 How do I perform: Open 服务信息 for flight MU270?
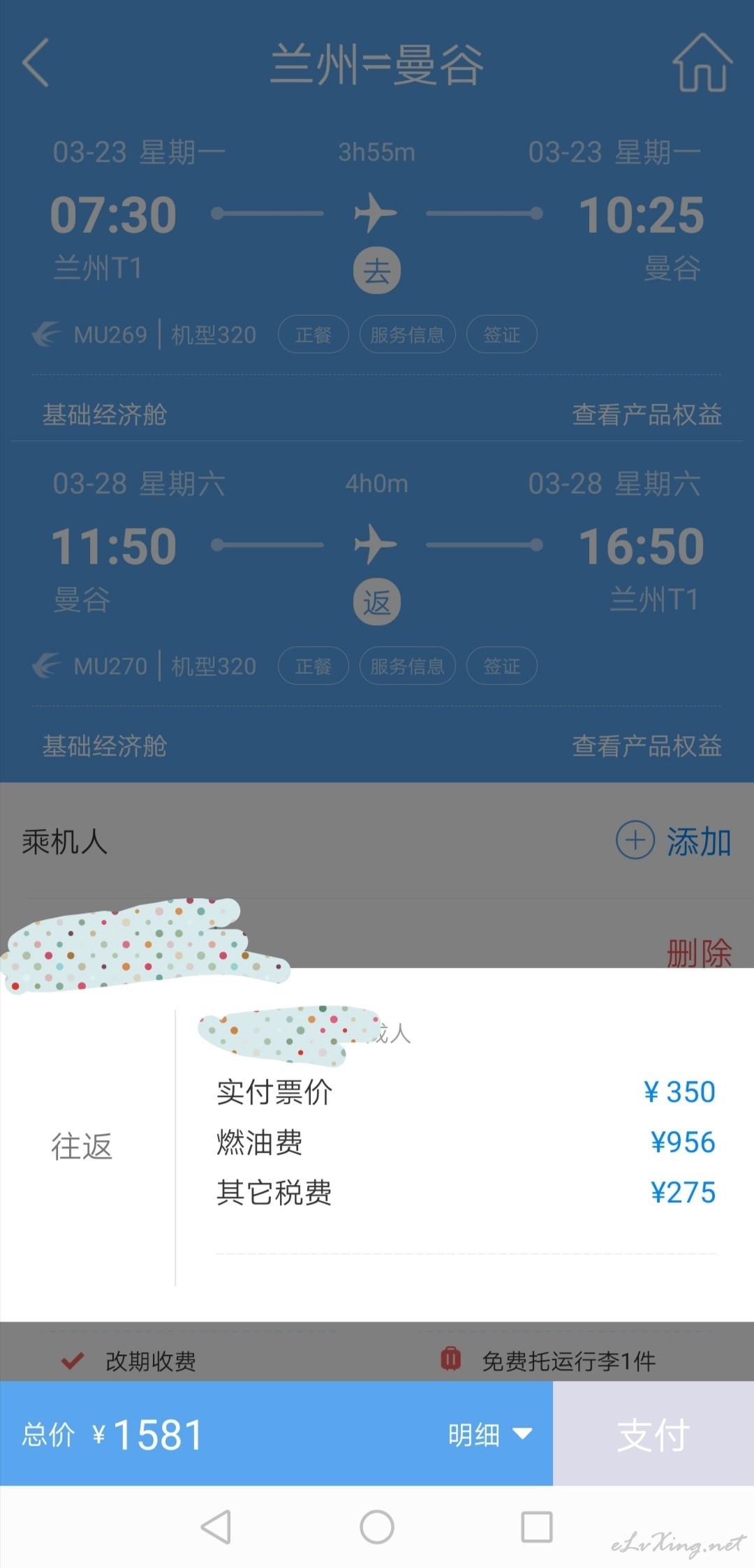click(407, 666)
